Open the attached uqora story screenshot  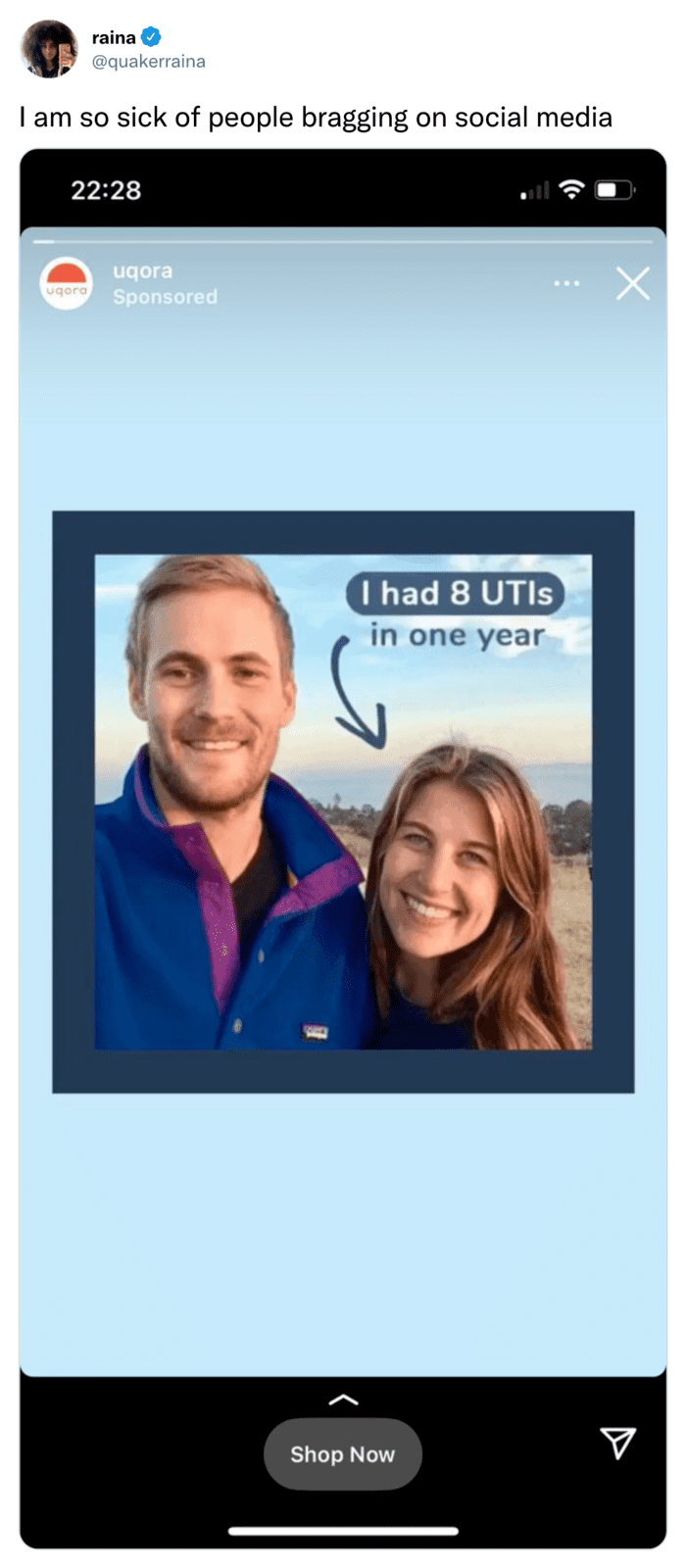pyautogui.click(x=343, y=848)
